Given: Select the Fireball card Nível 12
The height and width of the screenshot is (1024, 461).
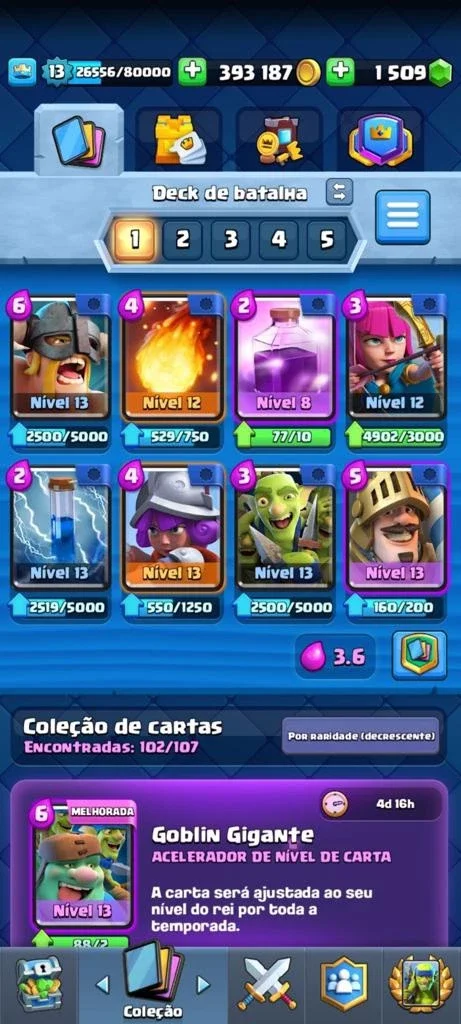Looking at the screenshot, I should tap(172, 357).
